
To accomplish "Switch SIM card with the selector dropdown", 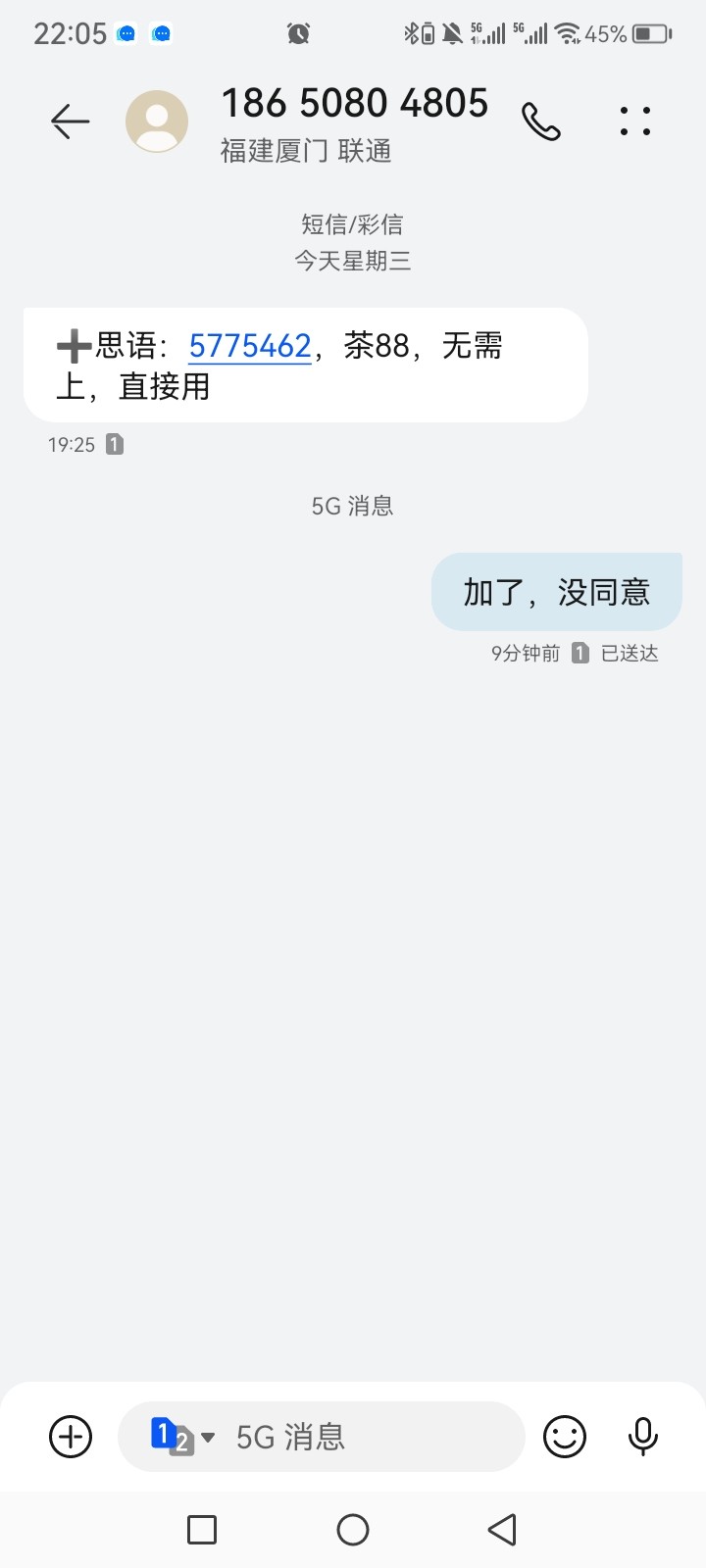I will click(181, 1437).
